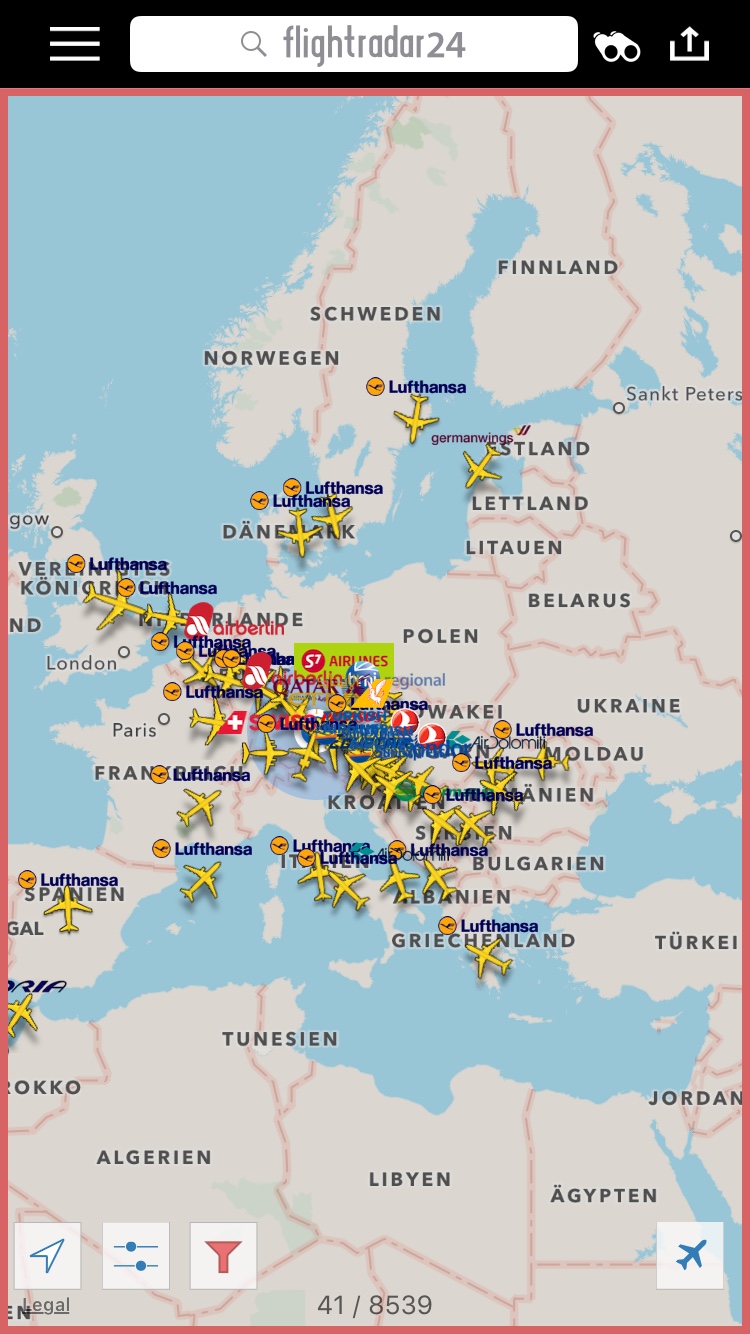Image resolution: width=750 pixels, height=1334 pixels.
Task: Center the map on my location
Action: (48, 1255)
